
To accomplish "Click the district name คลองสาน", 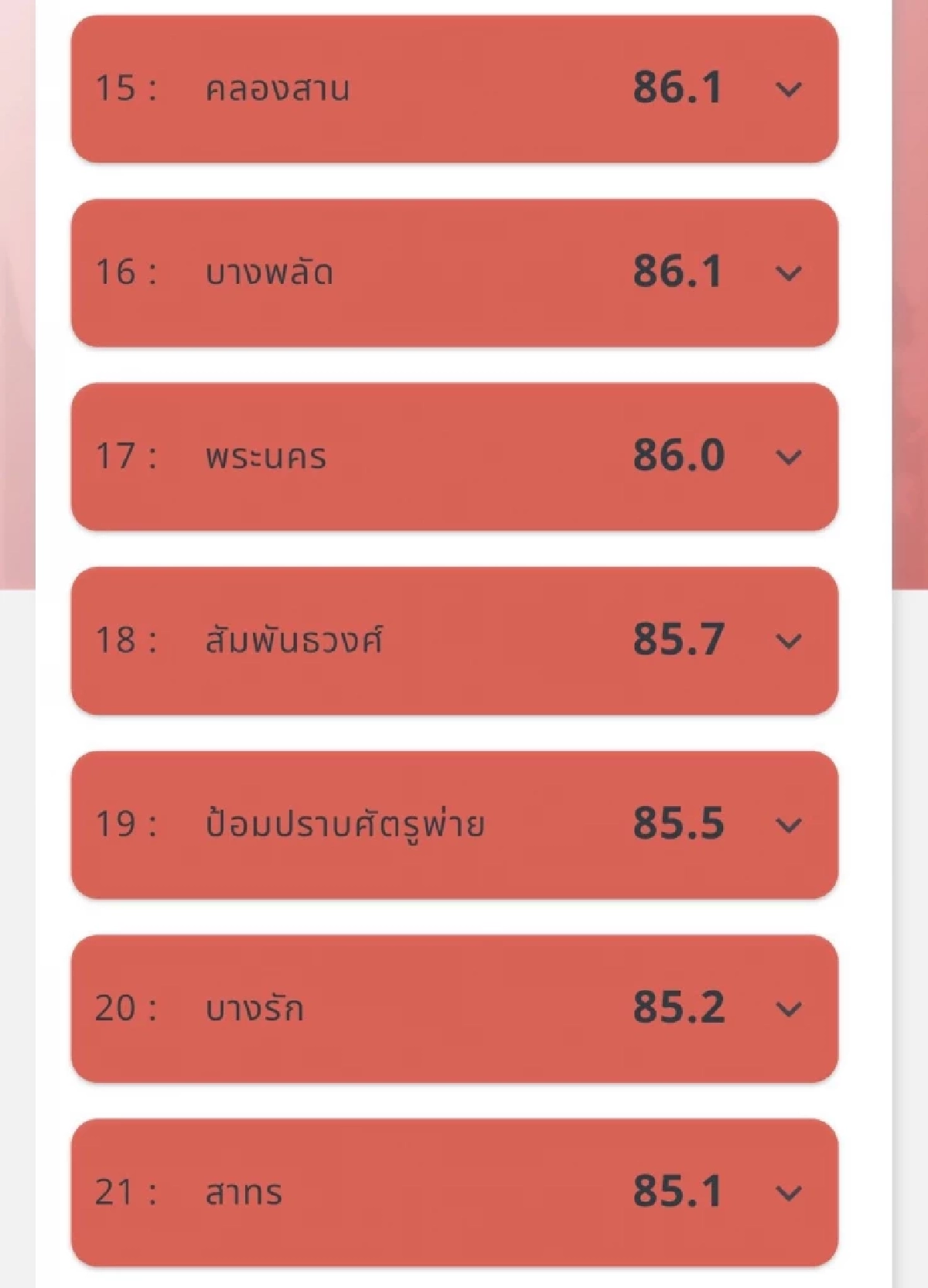I will (280, 87).
